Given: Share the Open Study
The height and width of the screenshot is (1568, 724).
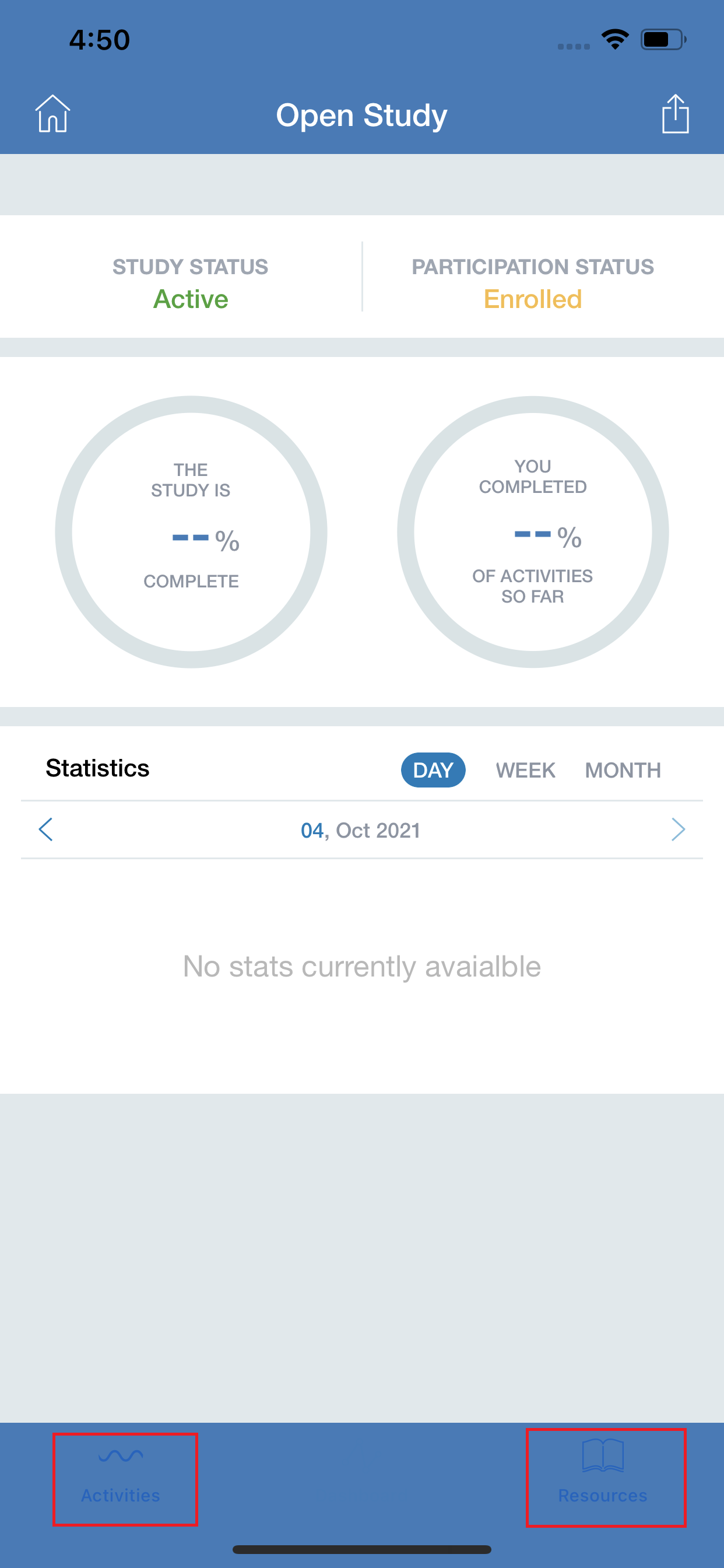Looking at the screenshot, I should [x=674, y=114].
